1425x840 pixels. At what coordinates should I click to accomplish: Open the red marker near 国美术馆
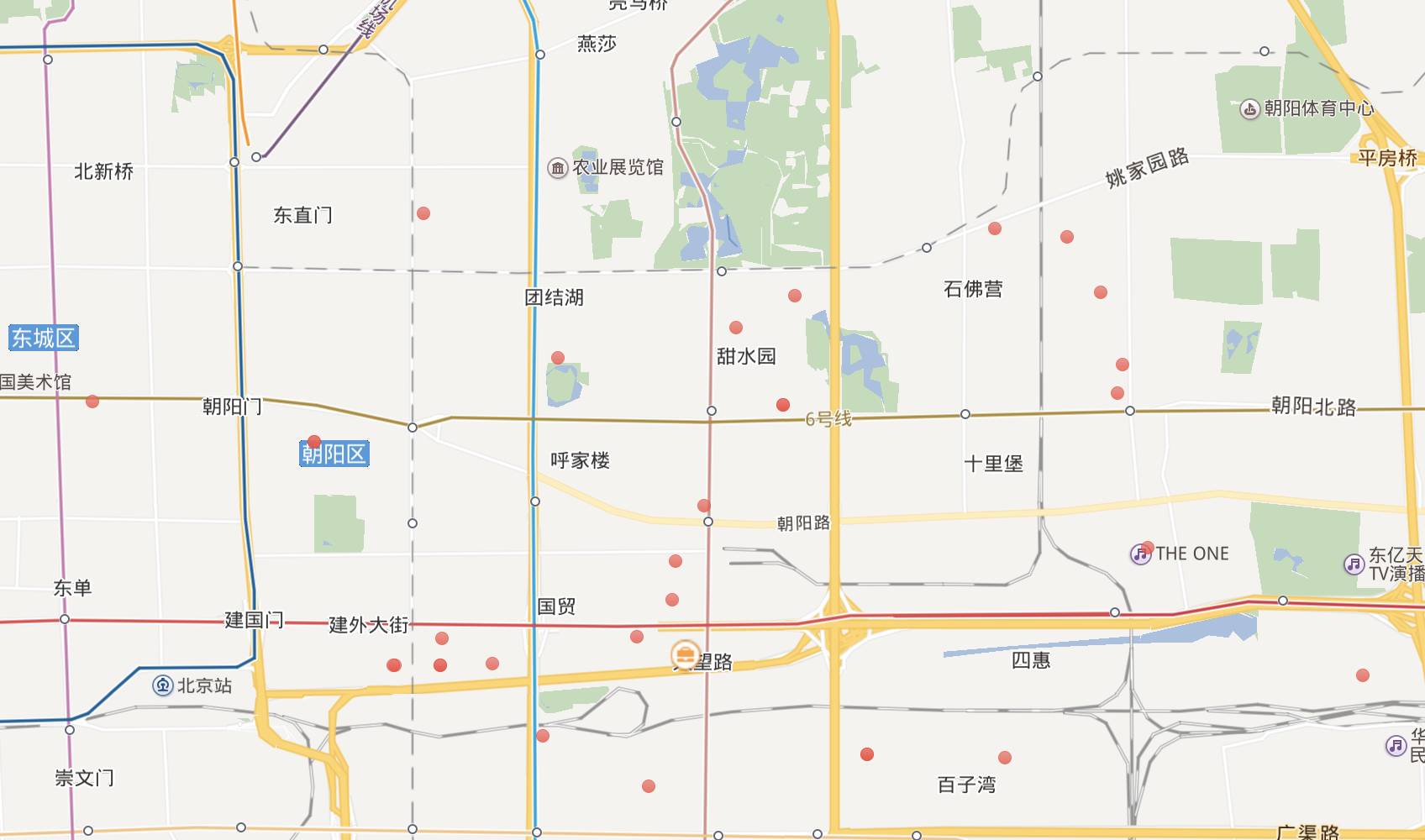point(92,402)
